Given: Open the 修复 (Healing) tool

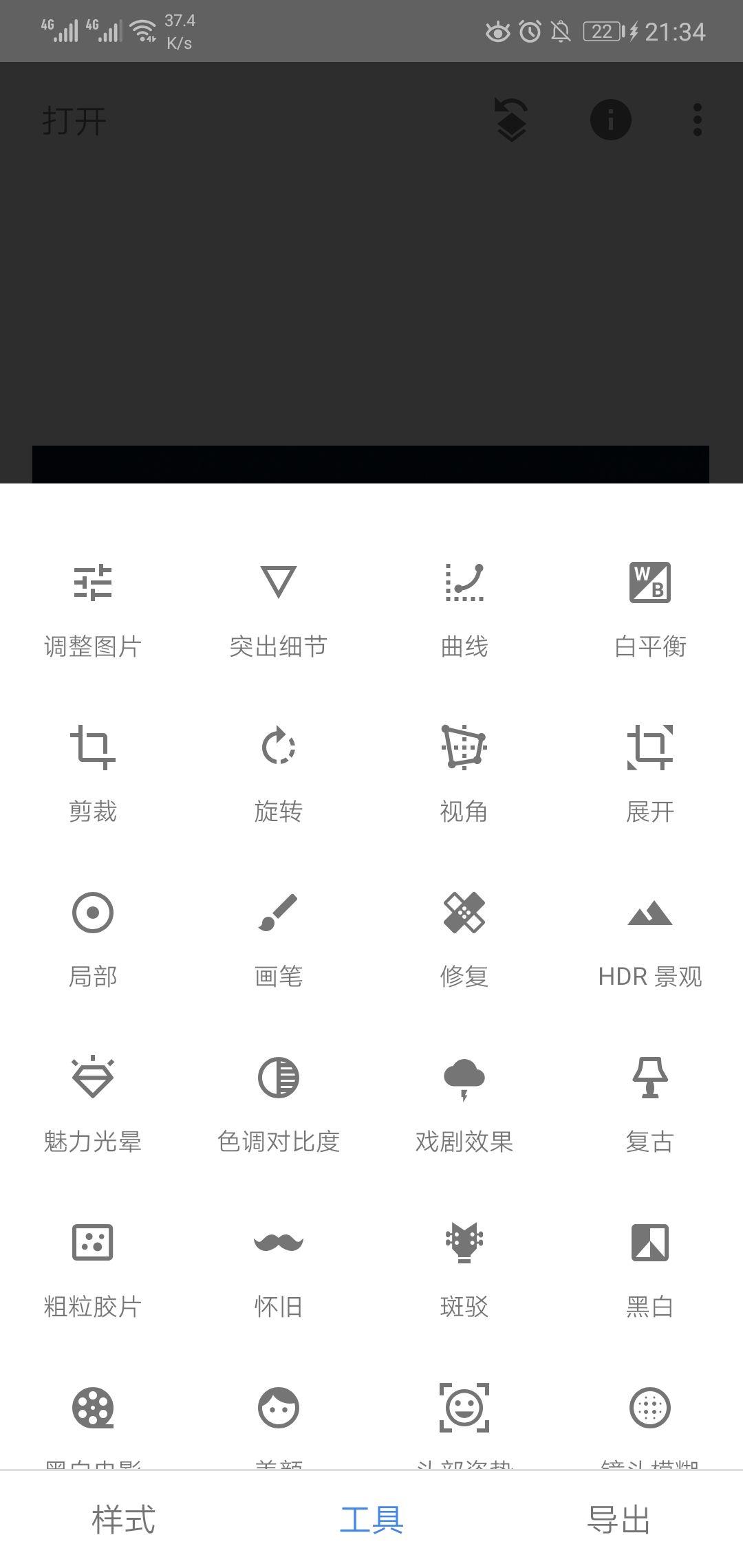Looking at the screenshot, I should click(464, 939).
